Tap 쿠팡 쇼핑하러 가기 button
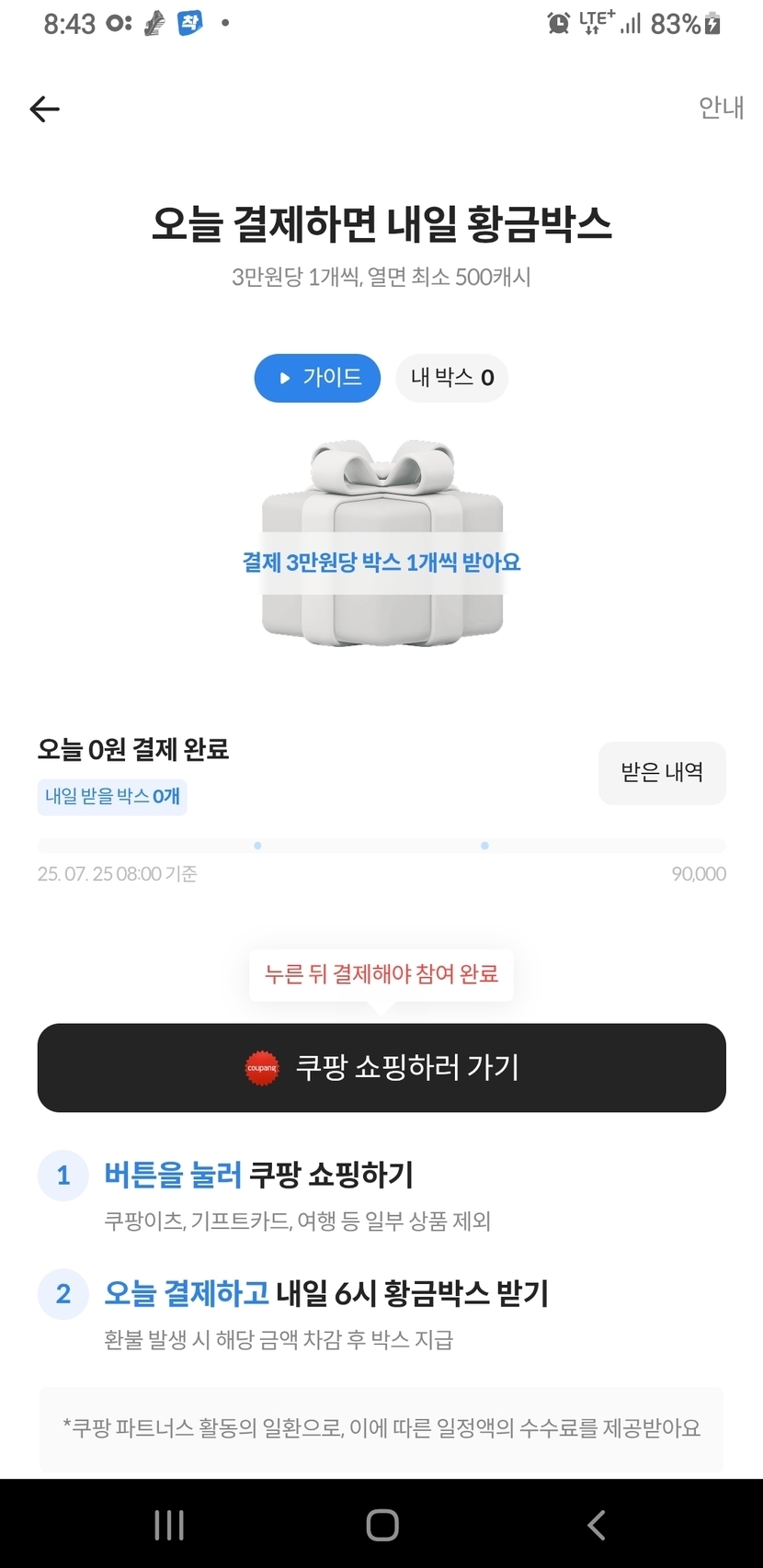This screenshot has width=763, height=1568. click(x=381, y=1067)
